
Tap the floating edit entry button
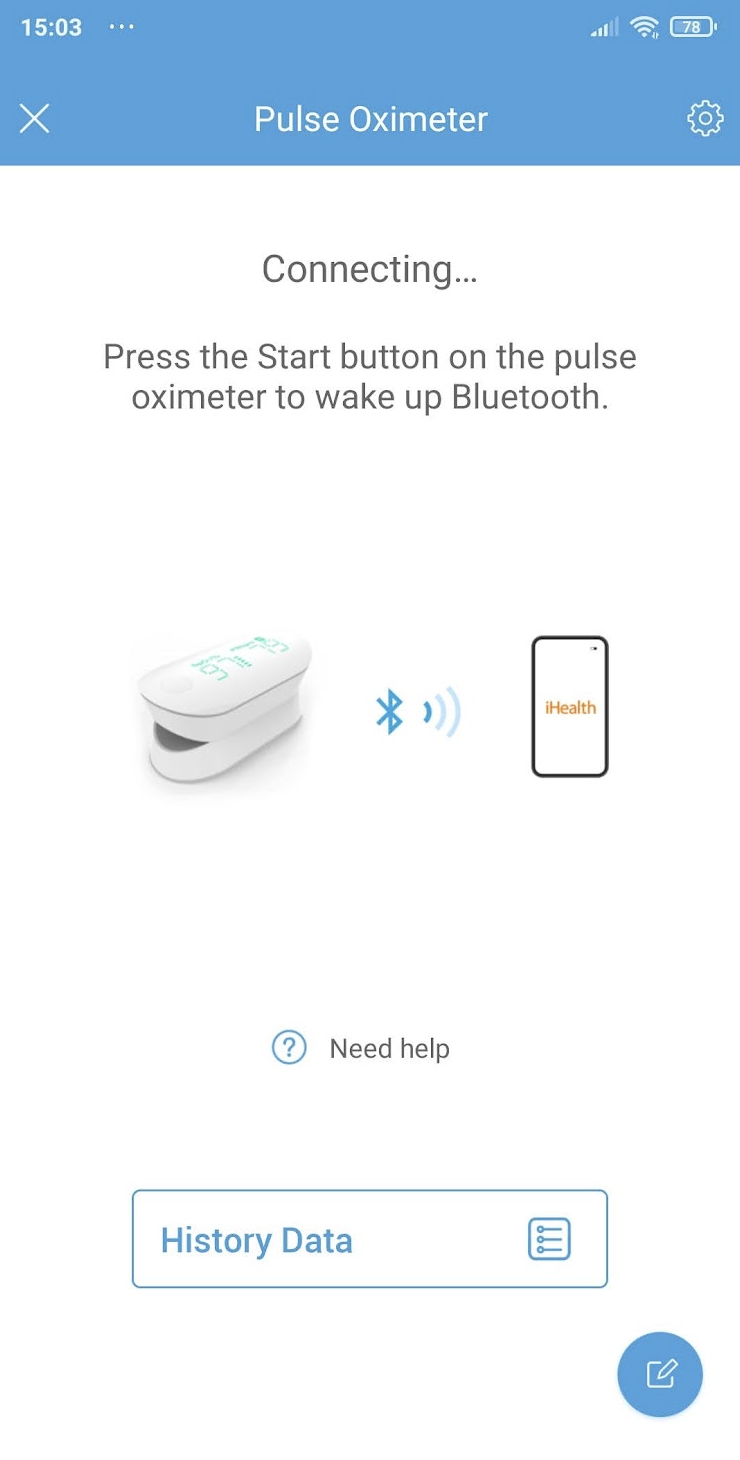(x=660, y=1374)
